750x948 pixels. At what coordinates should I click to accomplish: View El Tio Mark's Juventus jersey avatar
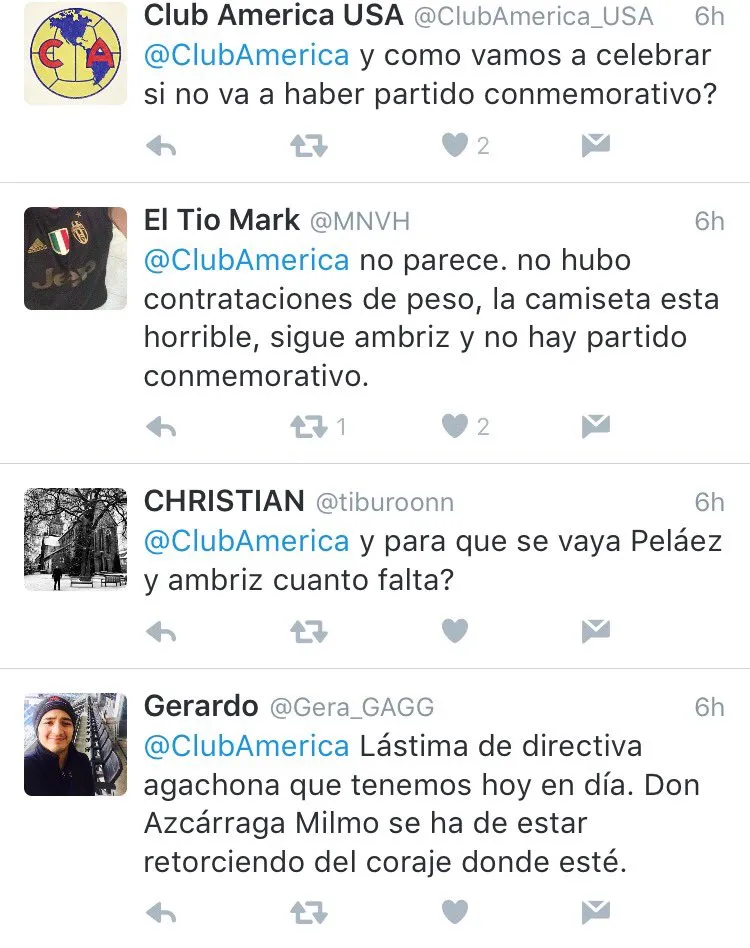coord(74,258)
